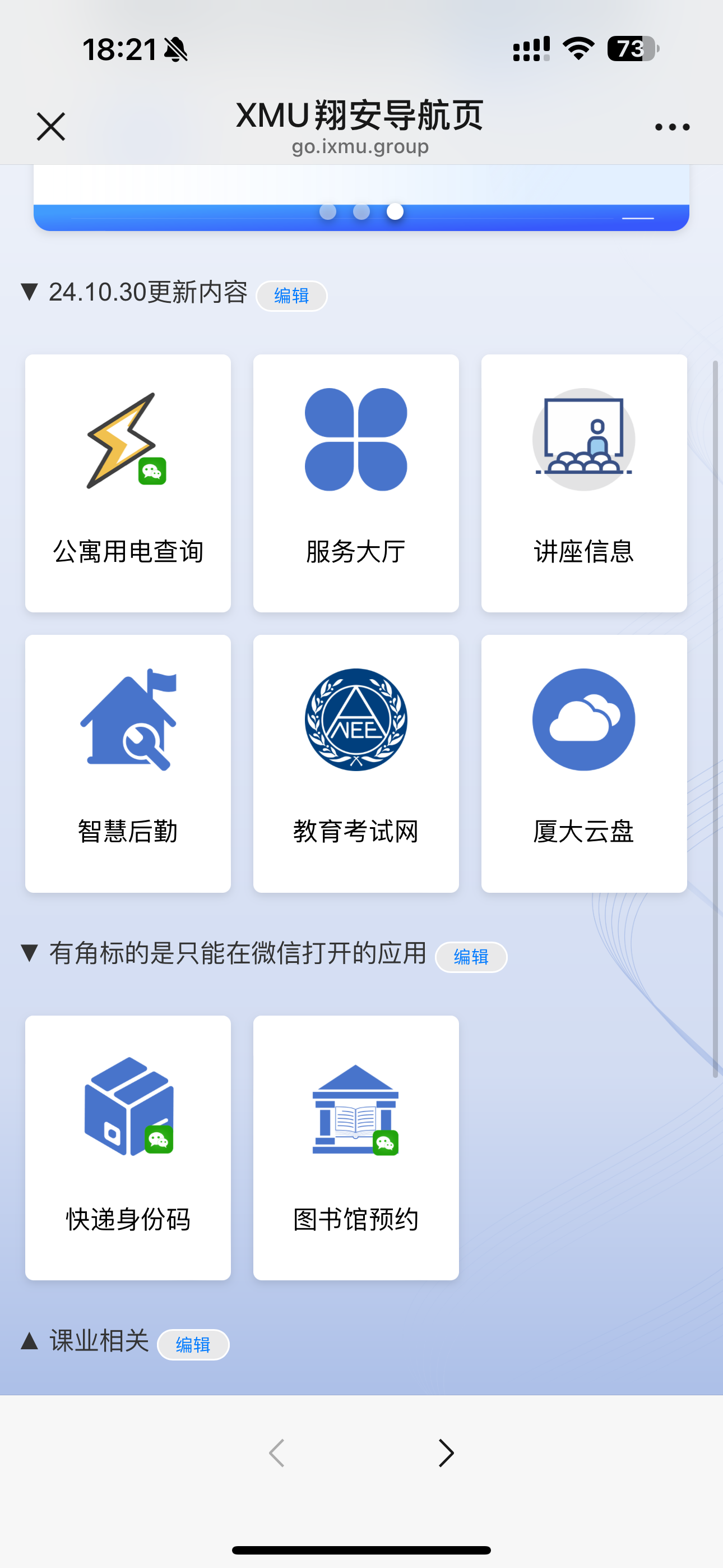Tap 编辑 next to 24.10.30更新内容

tap(291, 296)
